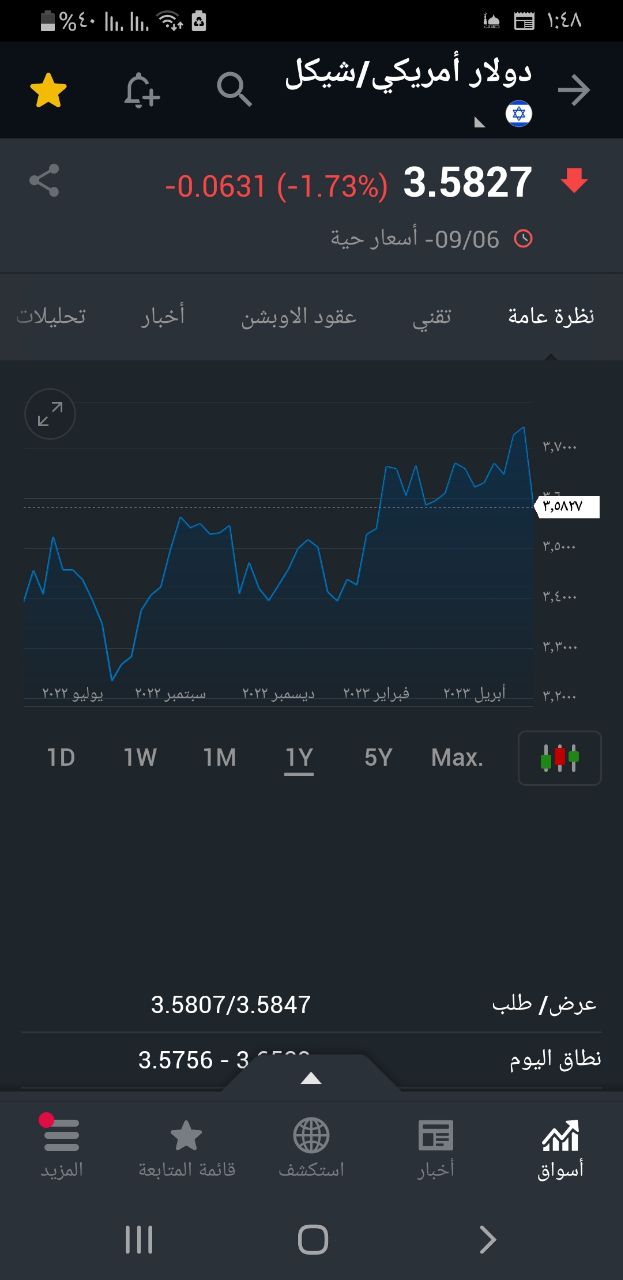This screenshot has width=623, height=1280.
Task: Select the 5Y chart range
Action: click(378, 758)
